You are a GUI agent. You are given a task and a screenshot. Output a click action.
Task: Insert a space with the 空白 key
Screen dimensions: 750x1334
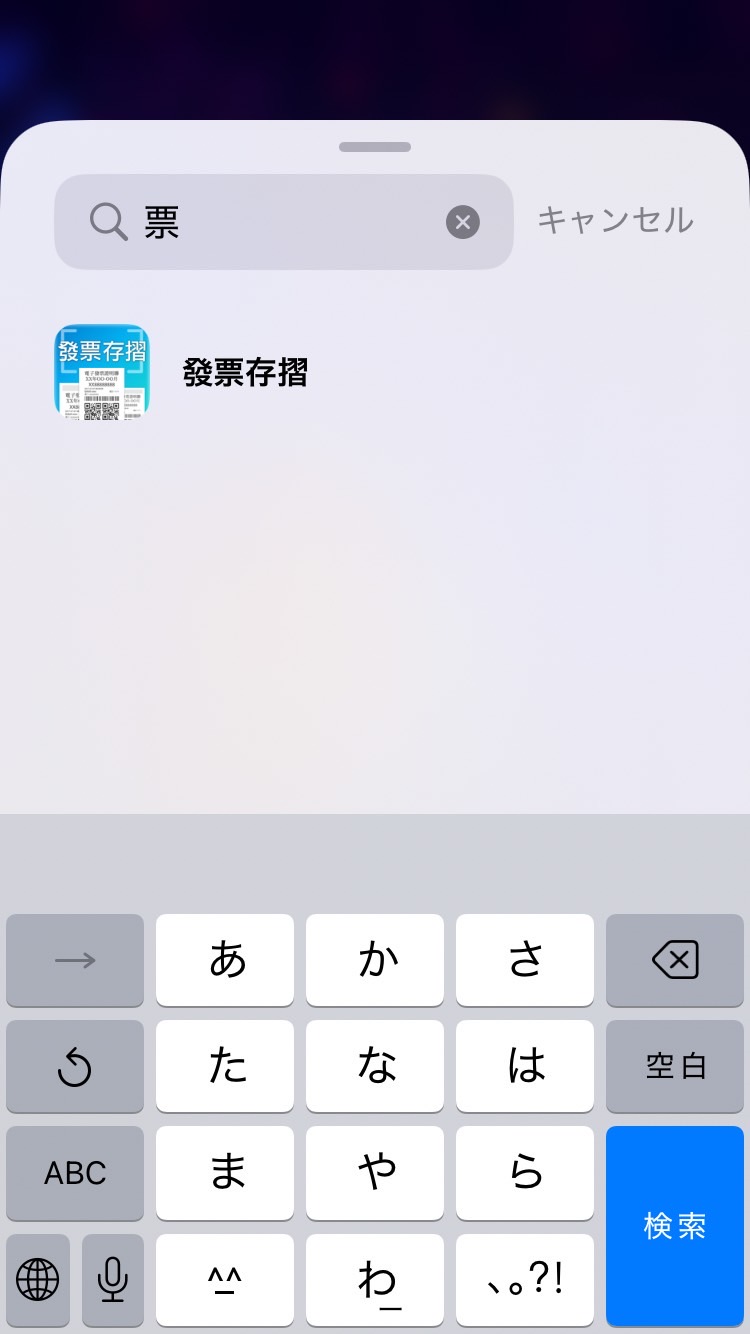[x=675, y=1067]
